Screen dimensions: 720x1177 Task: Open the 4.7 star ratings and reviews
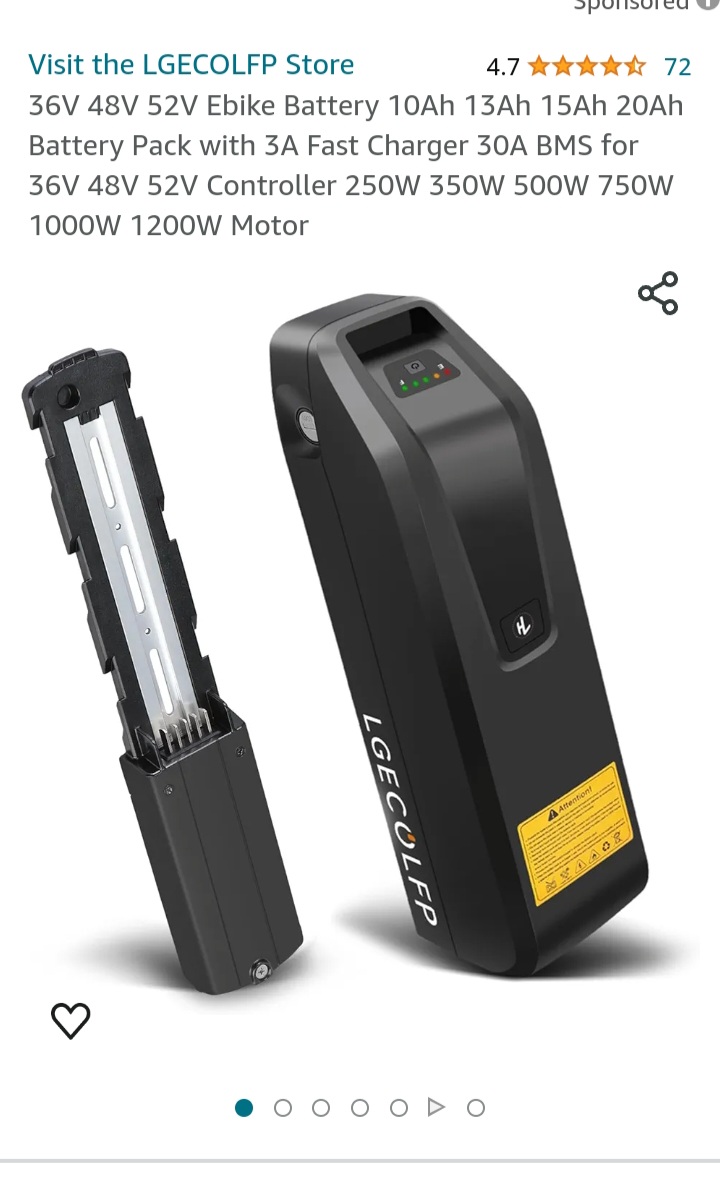pyautogui.click(x=587, y=67)
